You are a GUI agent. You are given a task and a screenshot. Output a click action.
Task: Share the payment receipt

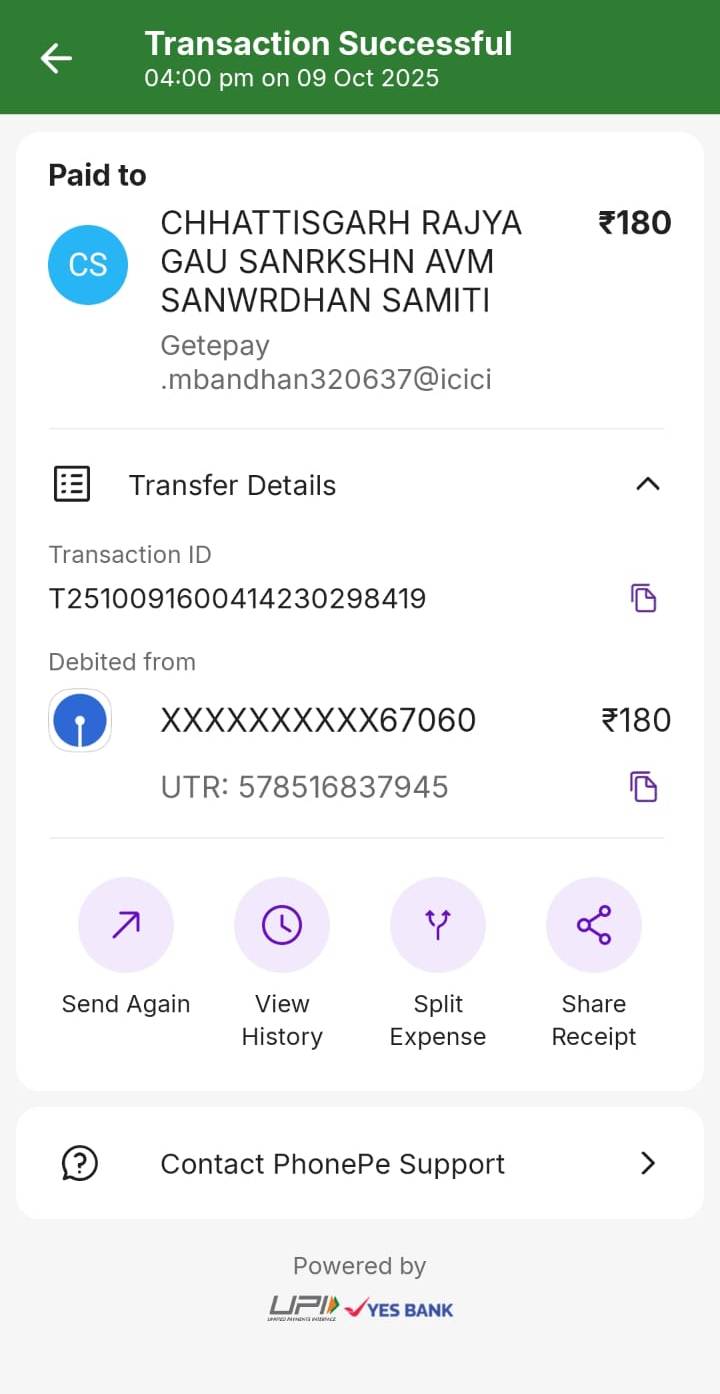point(594,926)
